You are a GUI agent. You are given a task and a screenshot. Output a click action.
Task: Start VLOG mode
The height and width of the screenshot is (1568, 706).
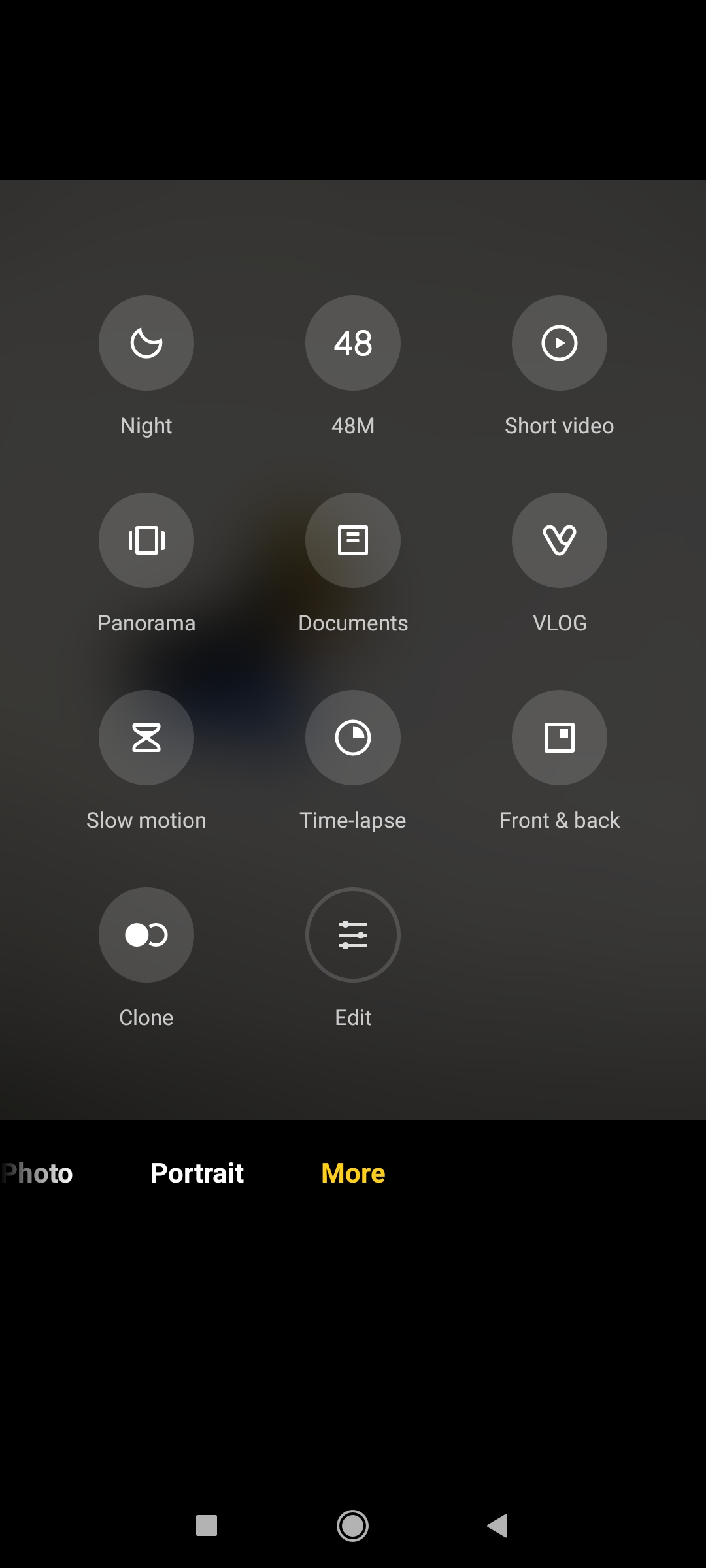pos(560,541)
